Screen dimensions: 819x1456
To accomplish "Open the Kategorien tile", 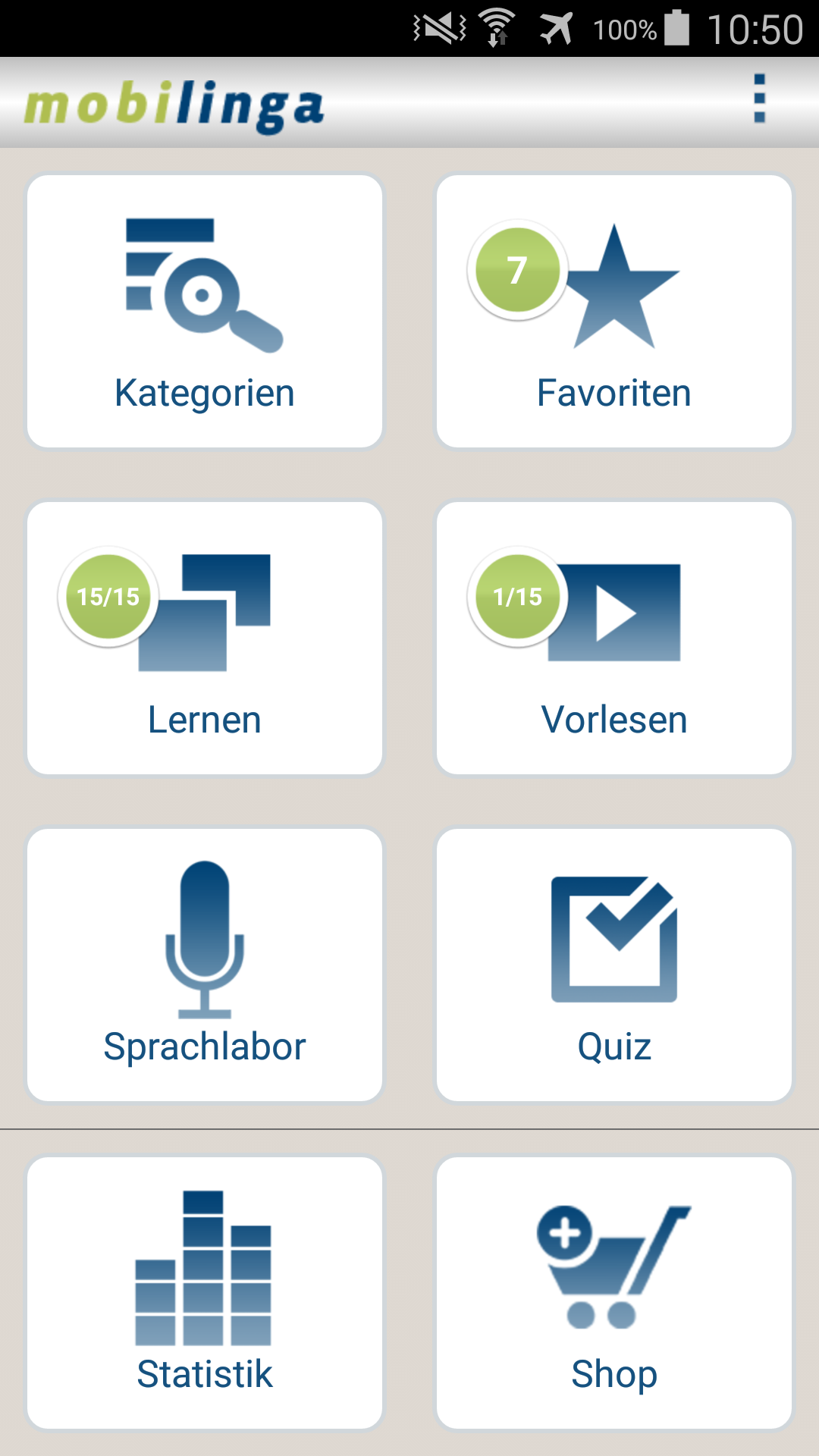I will point(205,312).
